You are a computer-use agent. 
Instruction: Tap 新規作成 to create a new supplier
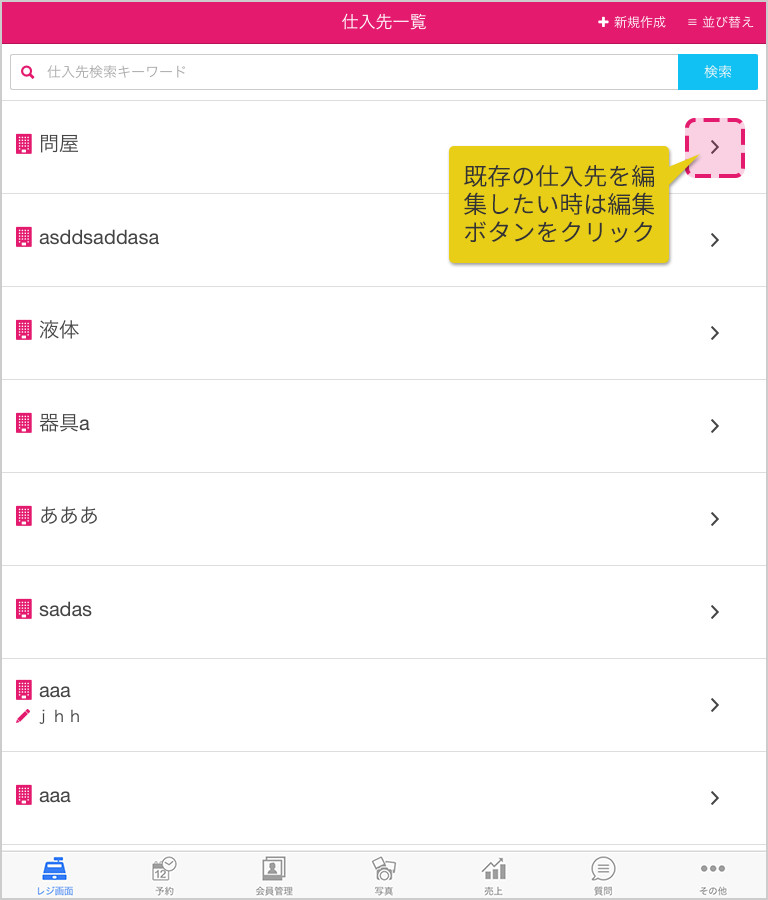pos(631,22)
